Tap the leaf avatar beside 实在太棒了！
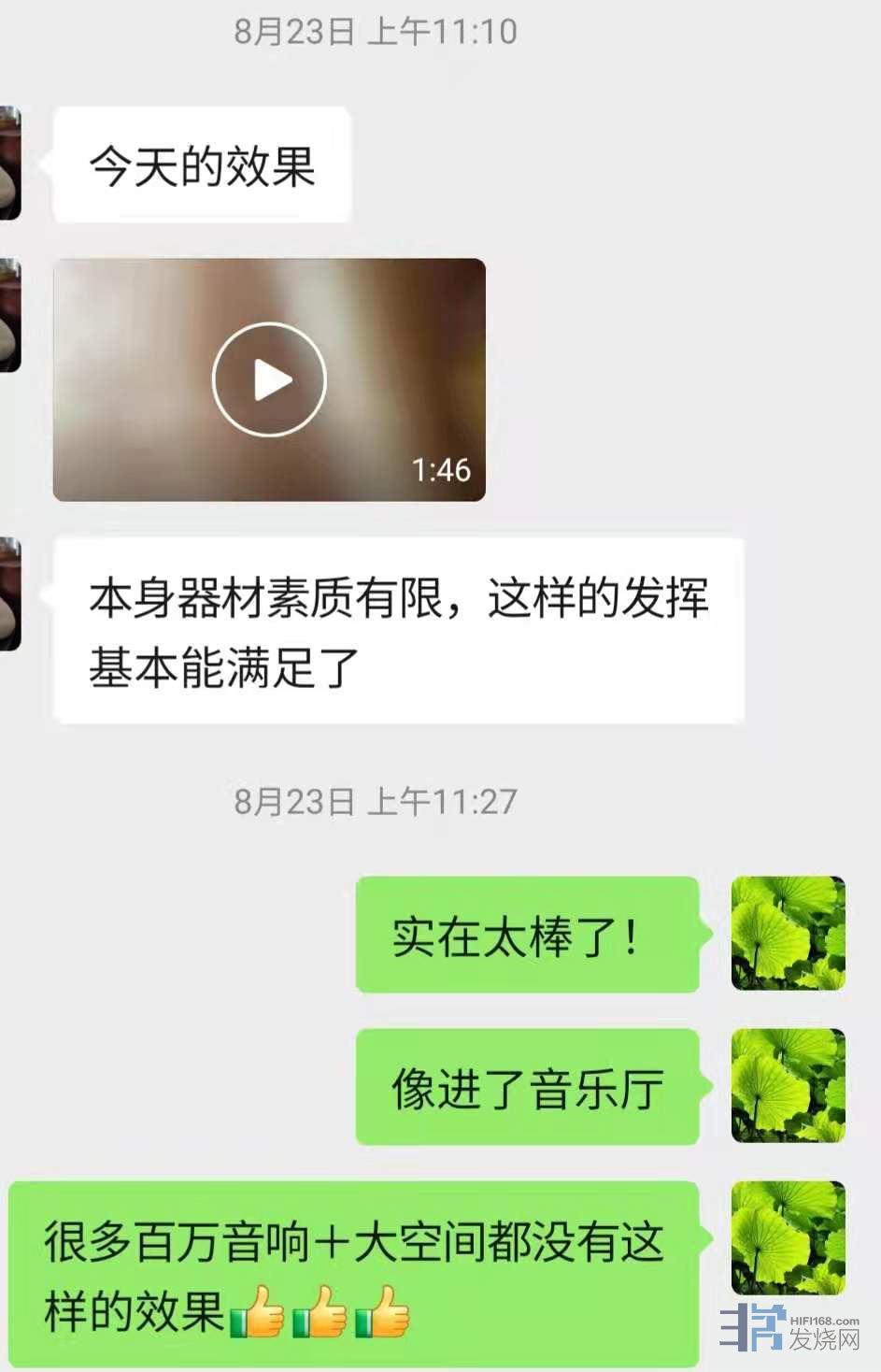The width and height of the screenshot is (881, 1372). (788, 933)
